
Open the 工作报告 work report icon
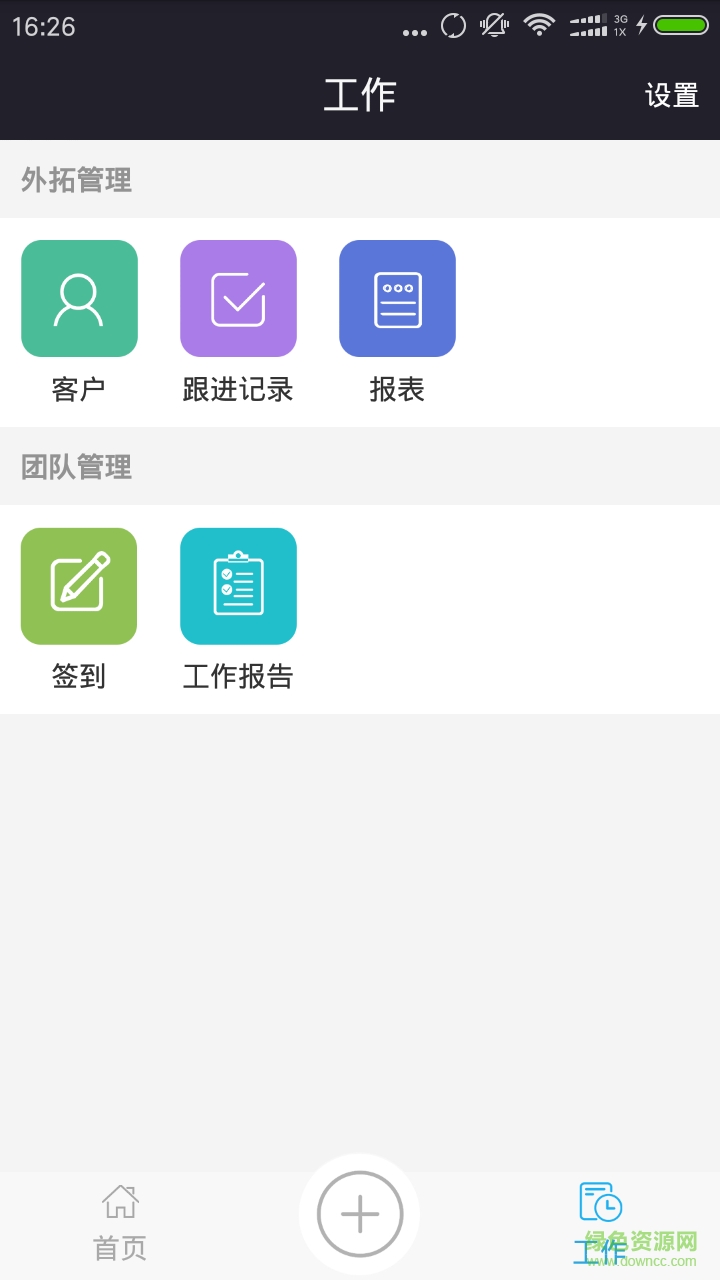click(x=238, y=586)
